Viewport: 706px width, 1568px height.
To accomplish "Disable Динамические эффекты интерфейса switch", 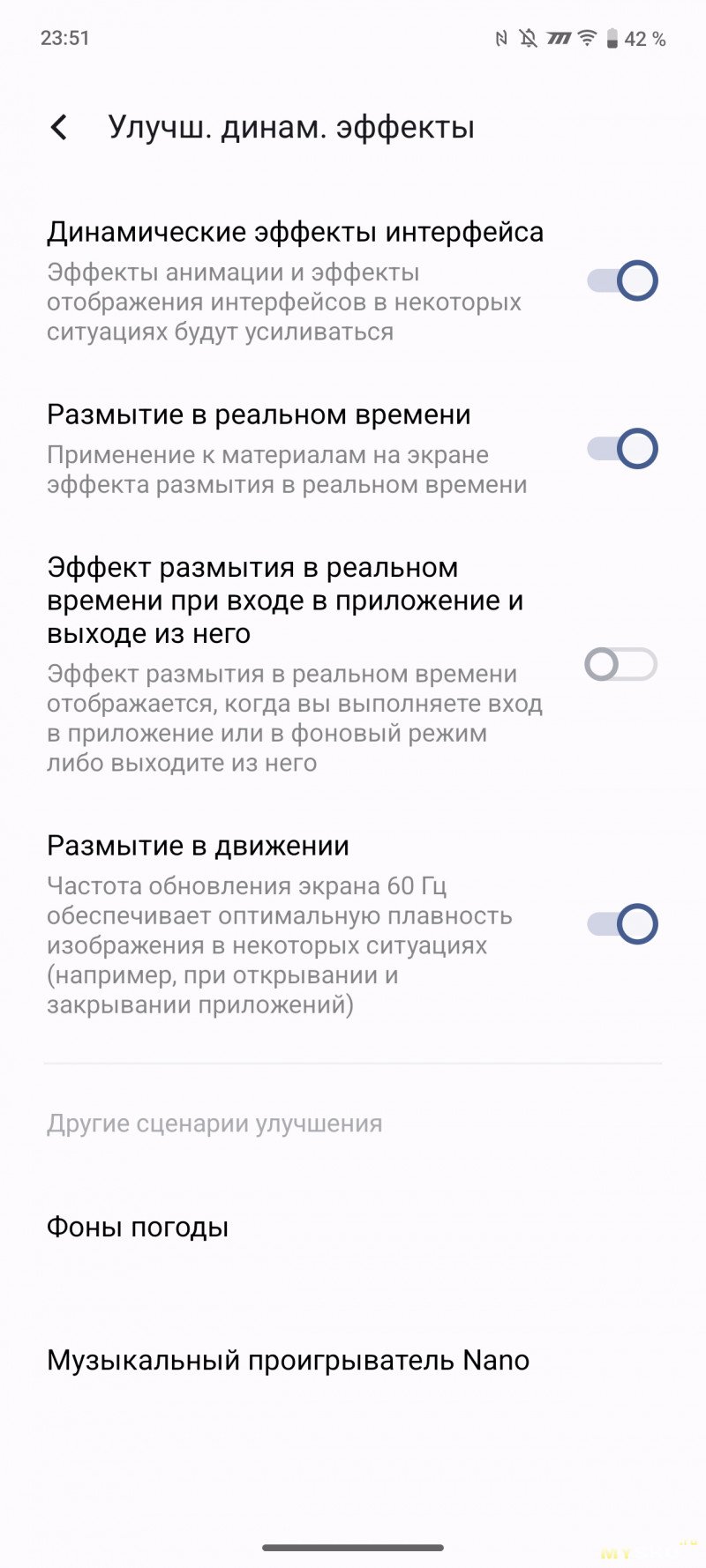I will pyautogui.click(x=622, y=281).
